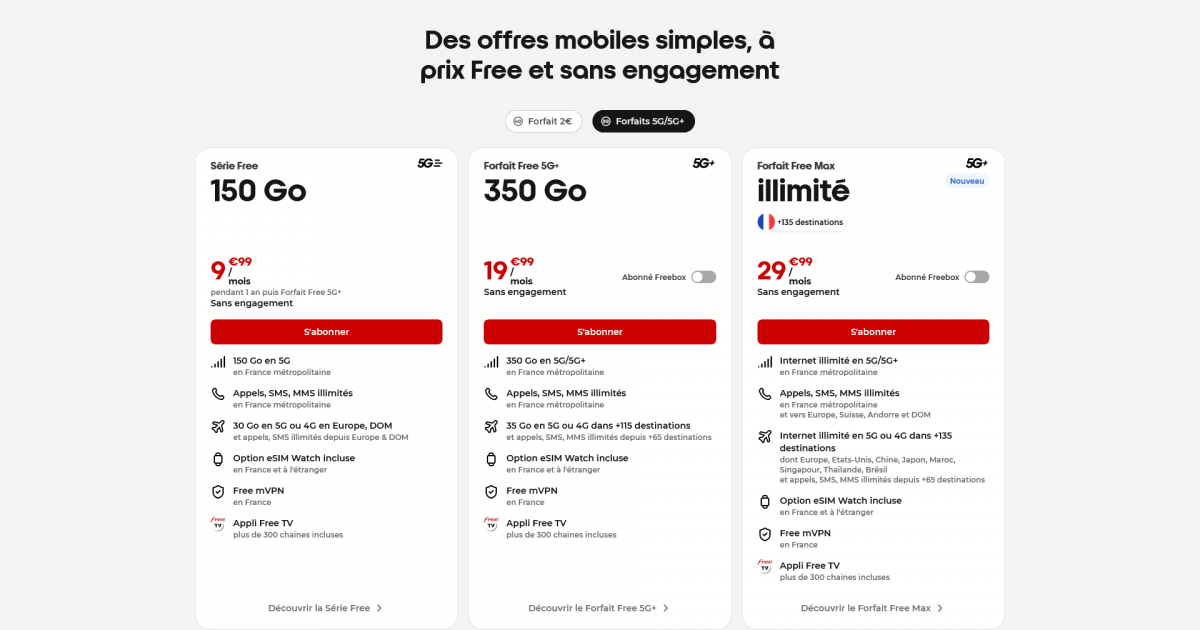Subscribe to the Forfait Free Max plan
This screenshot has height=630, width=1200.
point(873,332)
